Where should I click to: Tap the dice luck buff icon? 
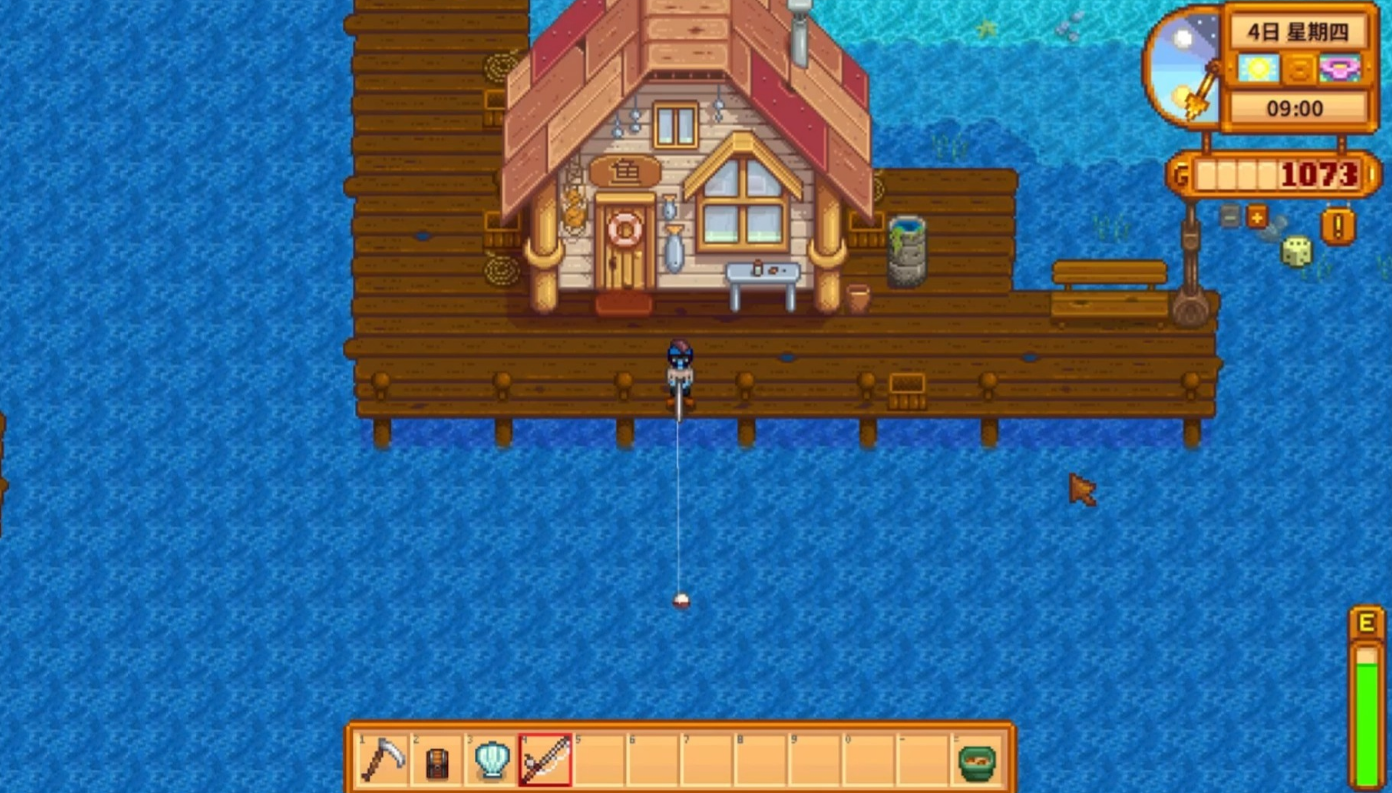pos(1297,251)
